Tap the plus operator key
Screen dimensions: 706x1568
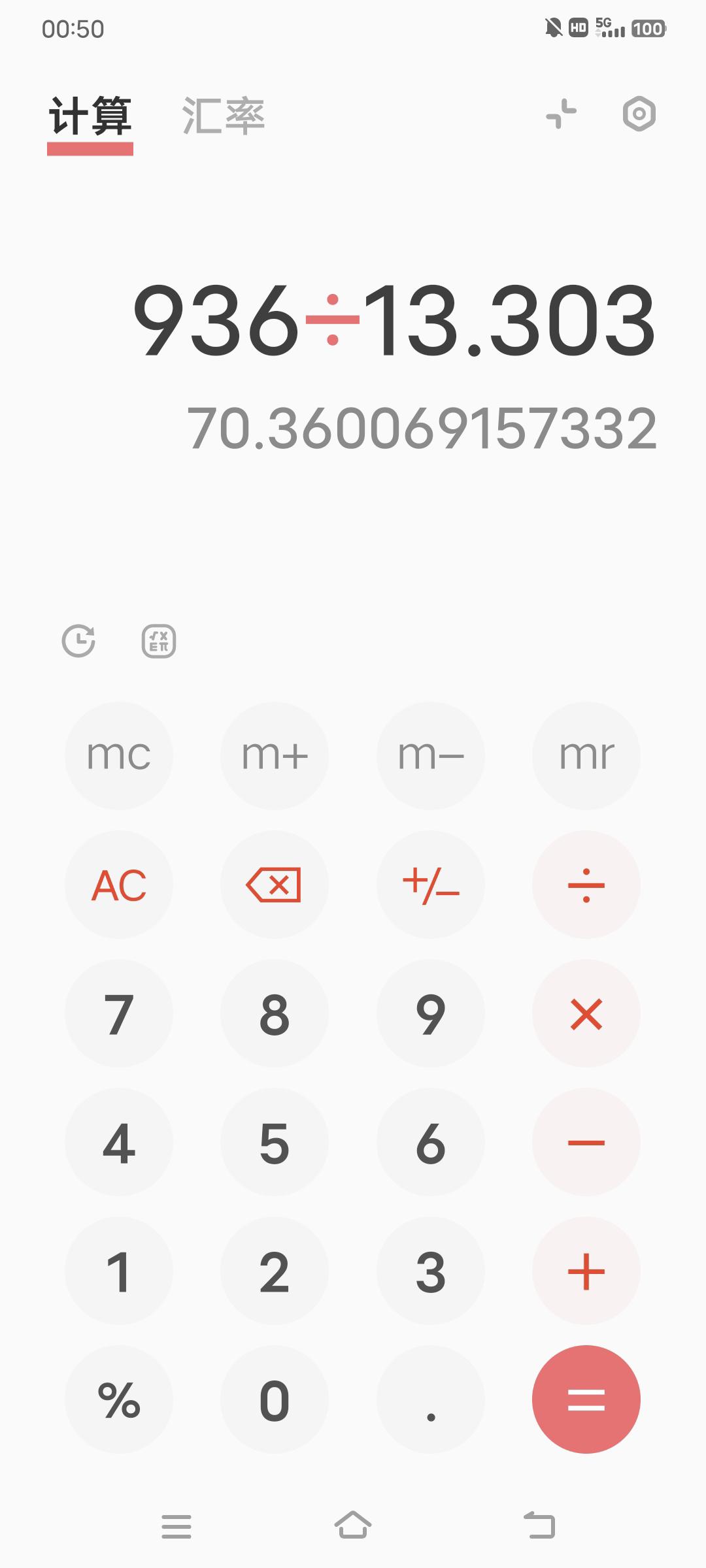[x=586, y=1271]
